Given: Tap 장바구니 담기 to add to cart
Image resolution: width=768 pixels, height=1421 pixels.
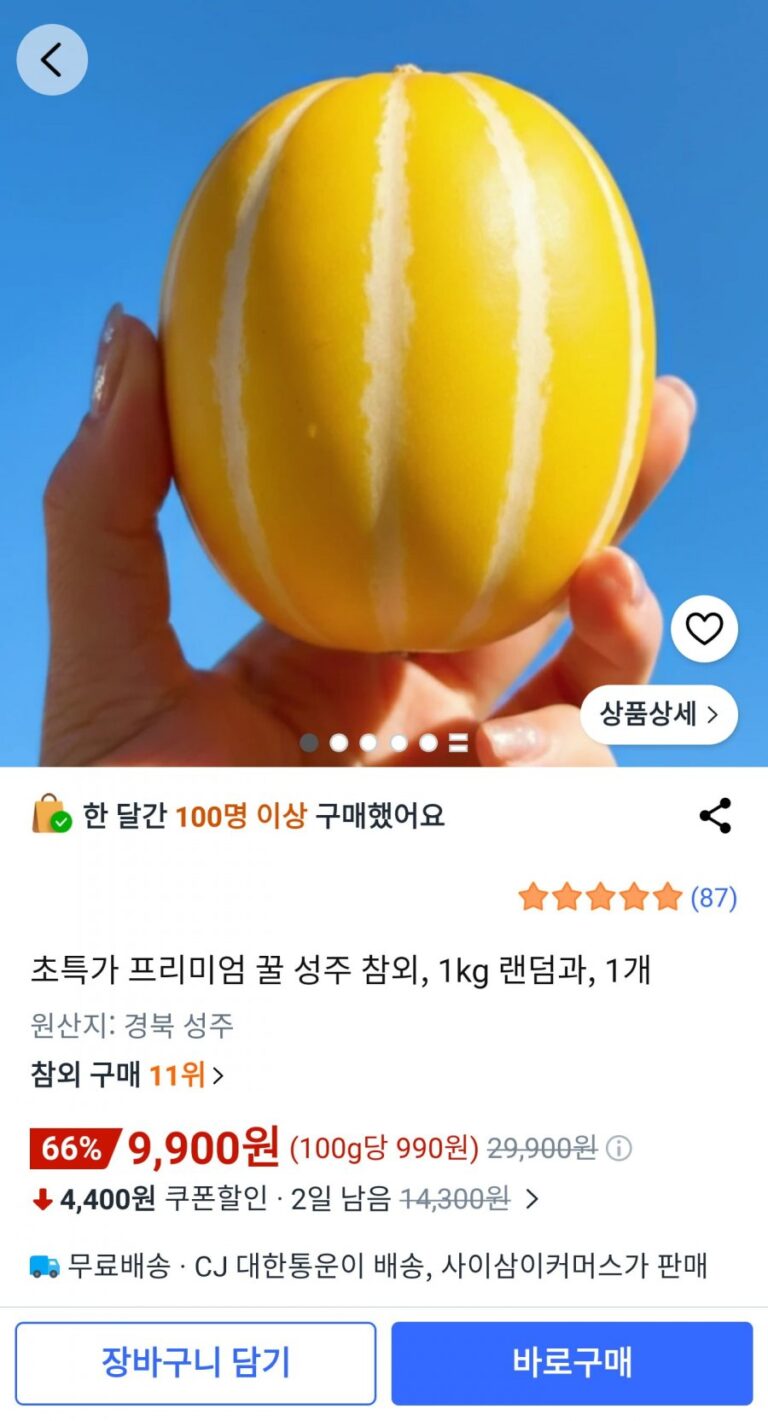Looking at the screenshot, I should [x=196, y=1363].
